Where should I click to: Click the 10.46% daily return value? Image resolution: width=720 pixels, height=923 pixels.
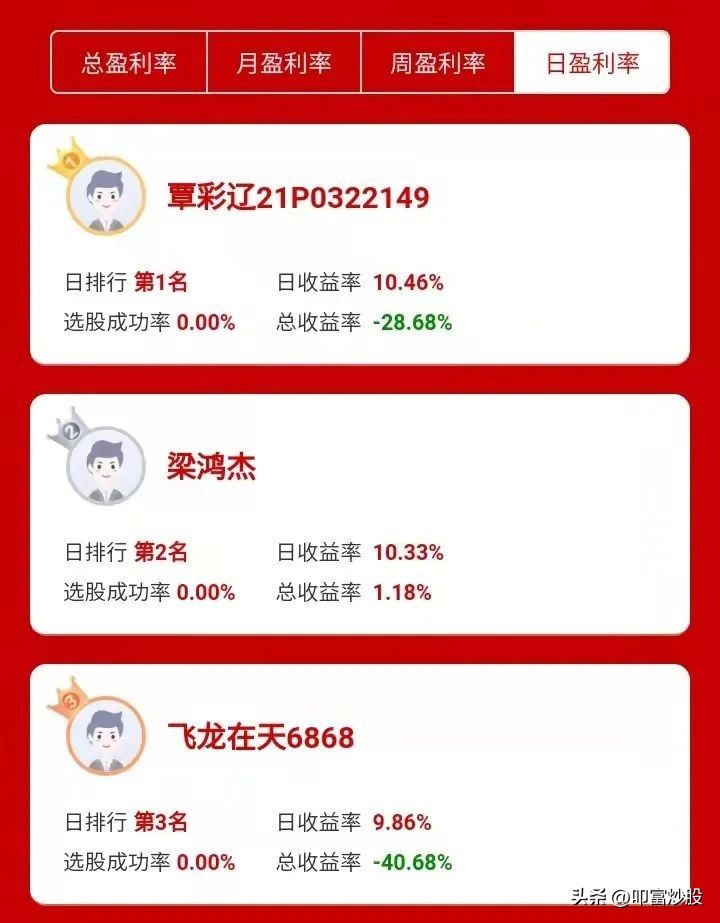click(x=408, y=283)
